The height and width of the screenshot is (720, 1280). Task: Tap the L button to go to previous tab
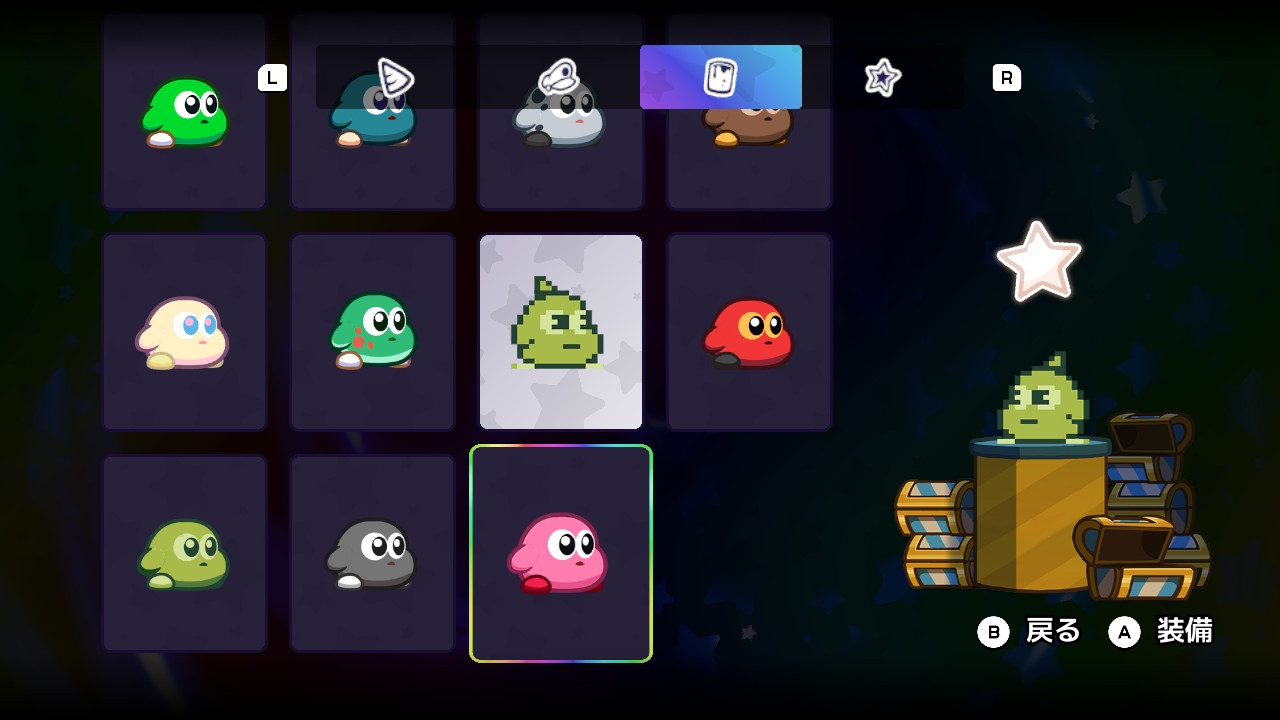[272, 78]
